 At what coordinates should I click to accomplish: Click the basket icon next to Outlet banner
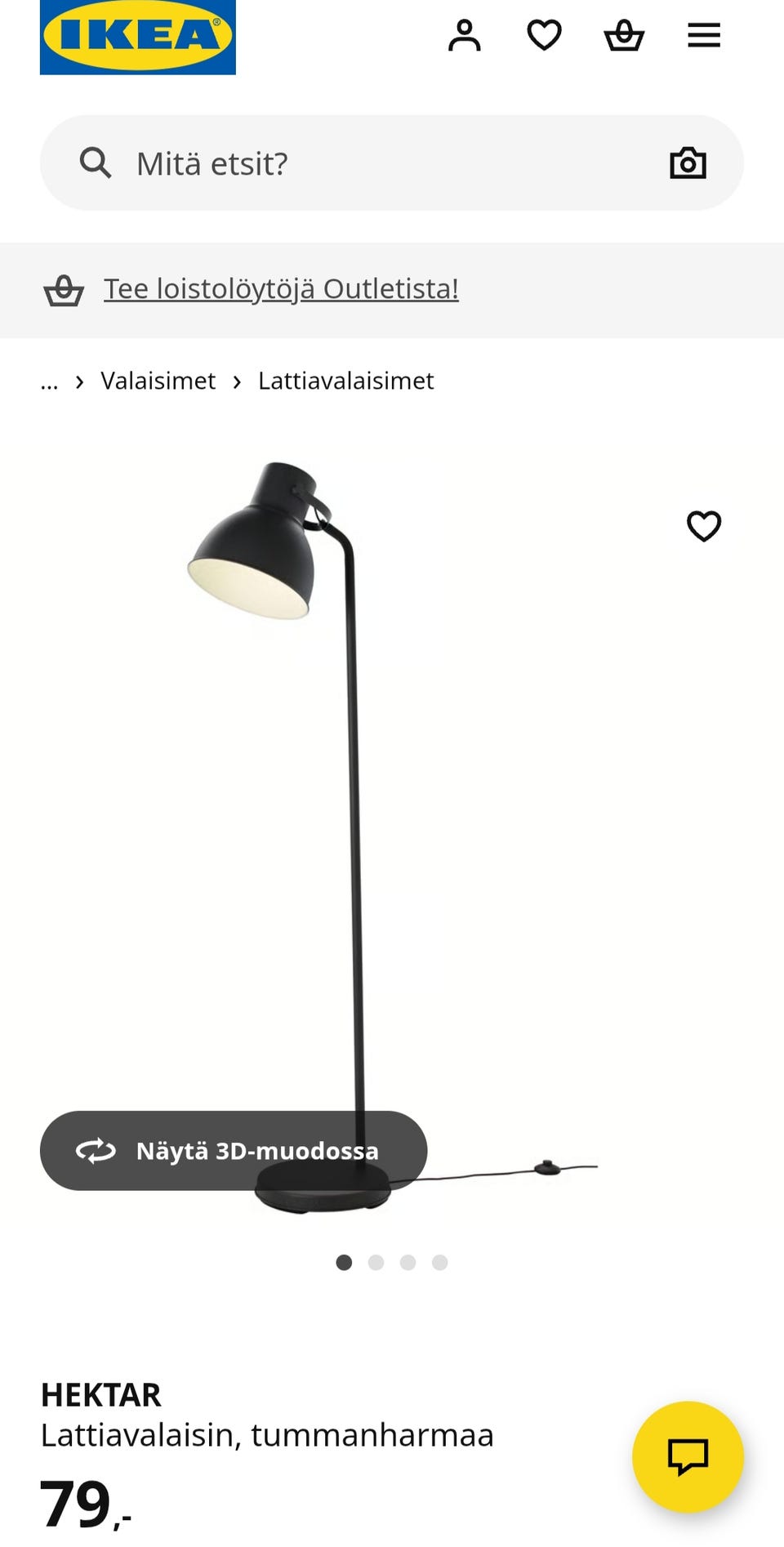tap(66, 290)
